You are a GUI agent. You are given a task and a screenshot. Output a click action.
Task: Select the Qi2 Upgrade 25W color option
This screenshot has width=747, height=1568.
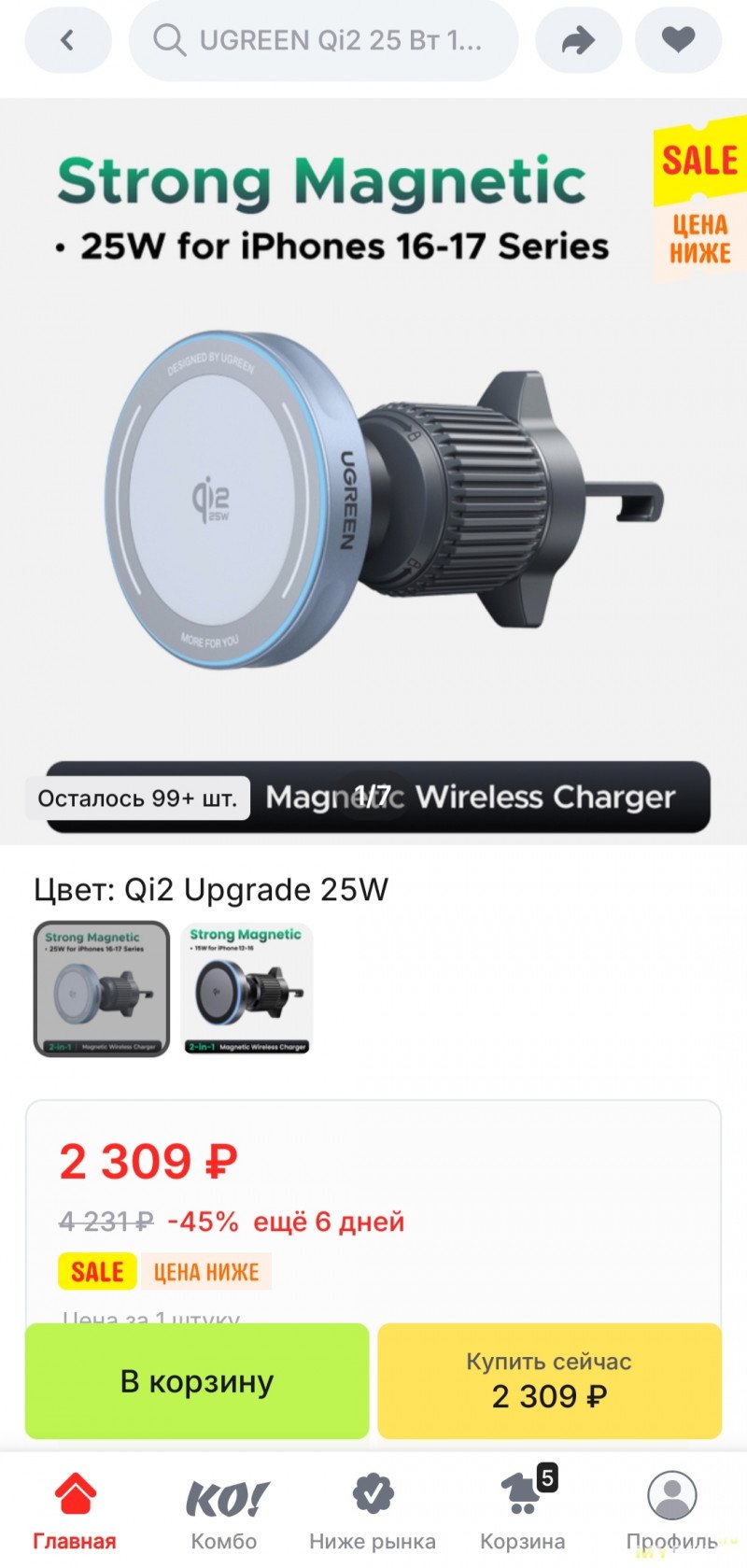(102, 989)
